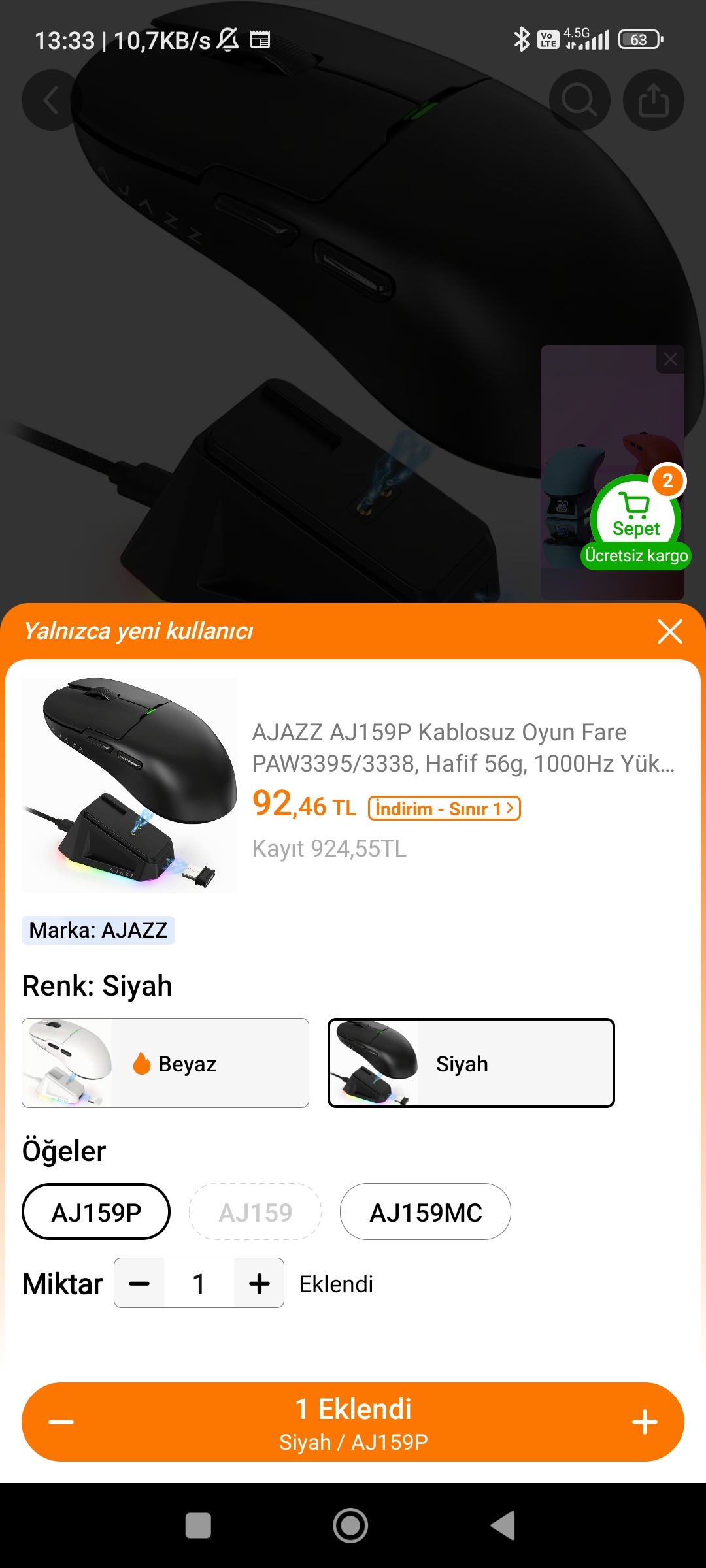
Task: Add one more via orange bar plus
Action: 644,1422
